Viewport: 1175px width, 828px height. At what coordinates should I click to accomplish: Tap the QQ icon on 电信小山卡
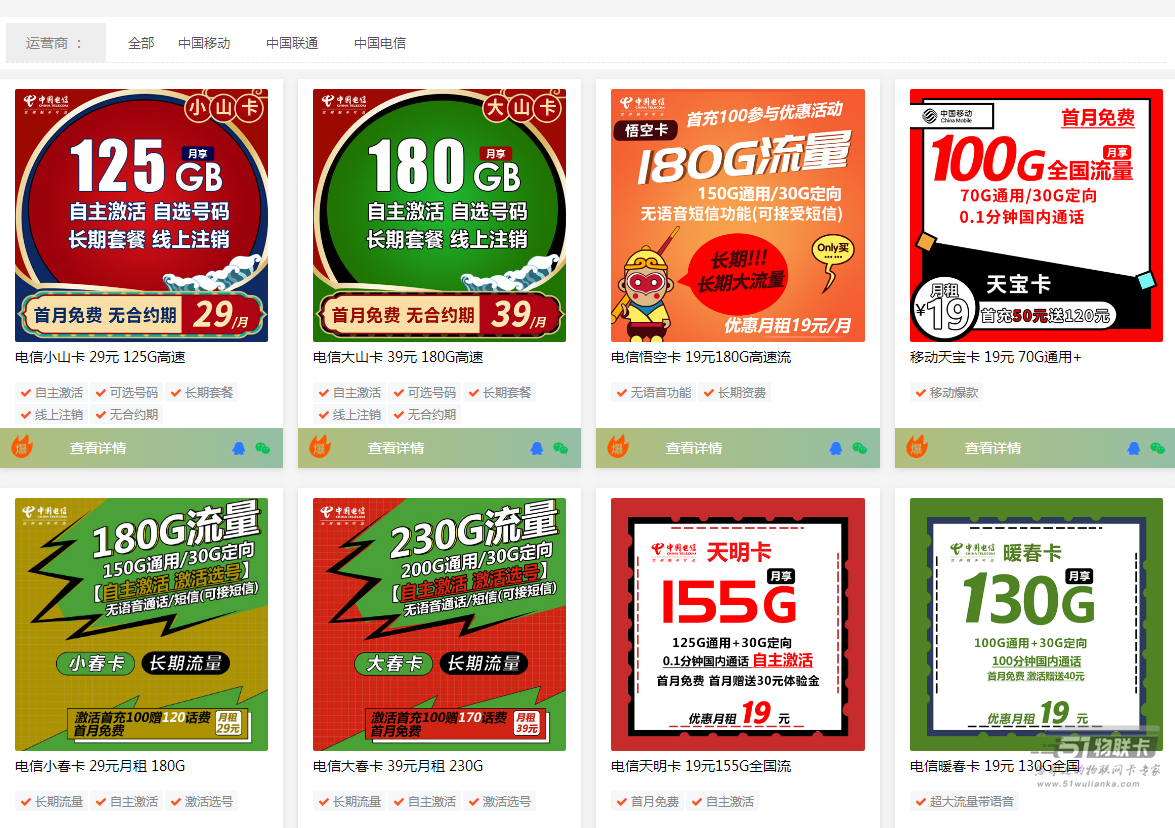[x=238, y=448]
